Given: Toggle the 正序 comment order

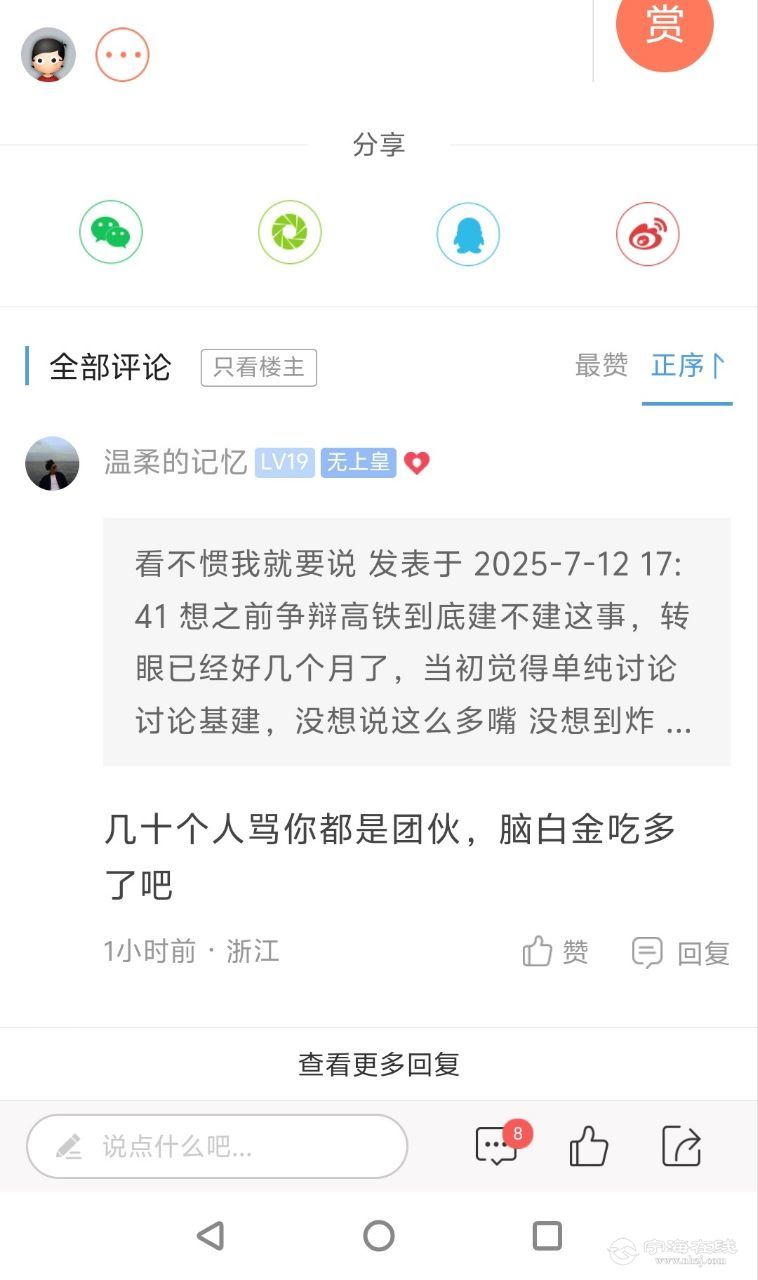Looking at the screenshot, I should 687,366.
